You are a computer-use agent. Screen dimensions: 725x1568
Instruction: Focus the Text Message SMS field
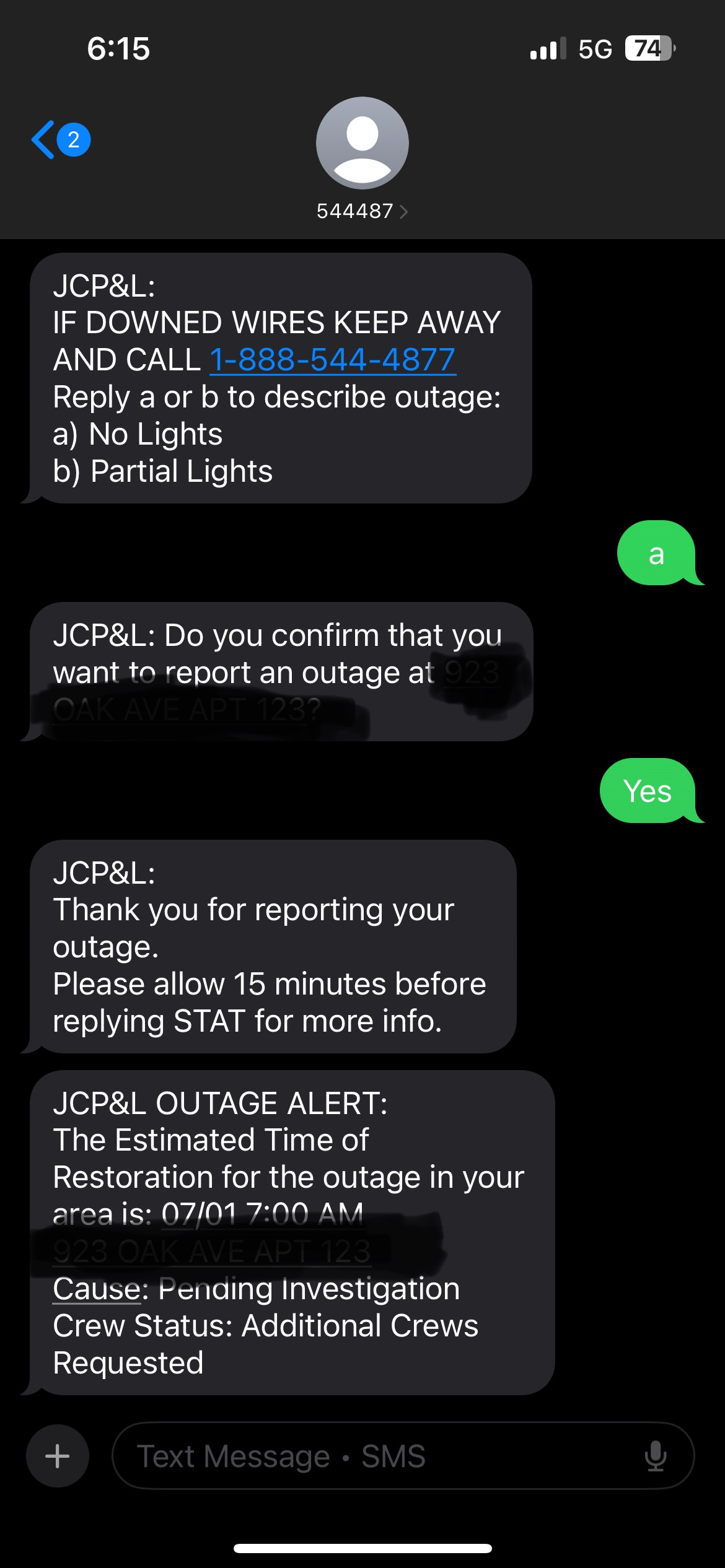(x=372, y=1456)
